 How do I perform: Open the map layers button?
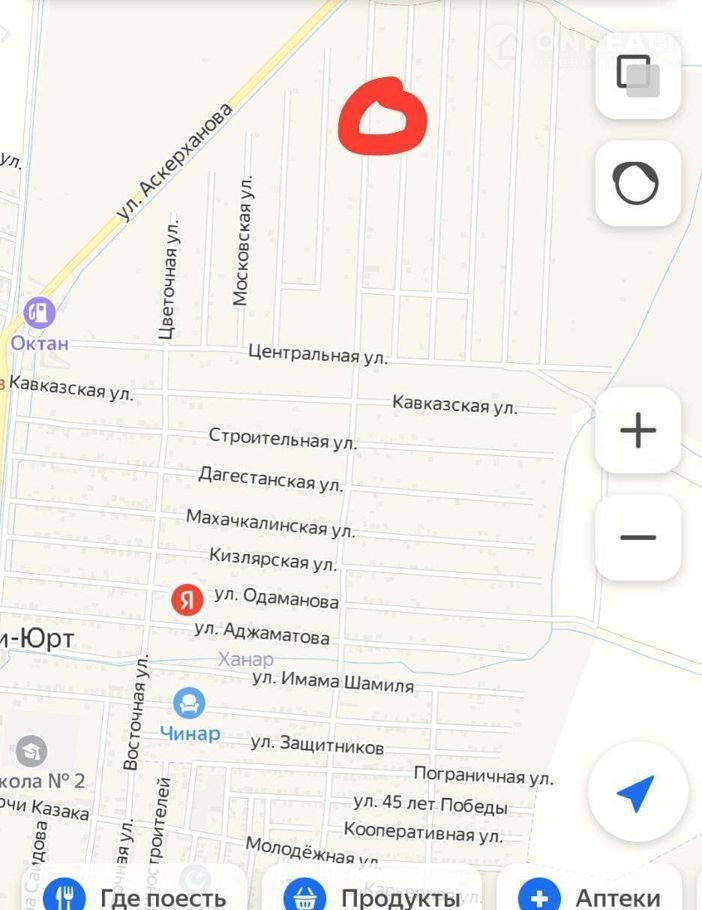[637, 76]
